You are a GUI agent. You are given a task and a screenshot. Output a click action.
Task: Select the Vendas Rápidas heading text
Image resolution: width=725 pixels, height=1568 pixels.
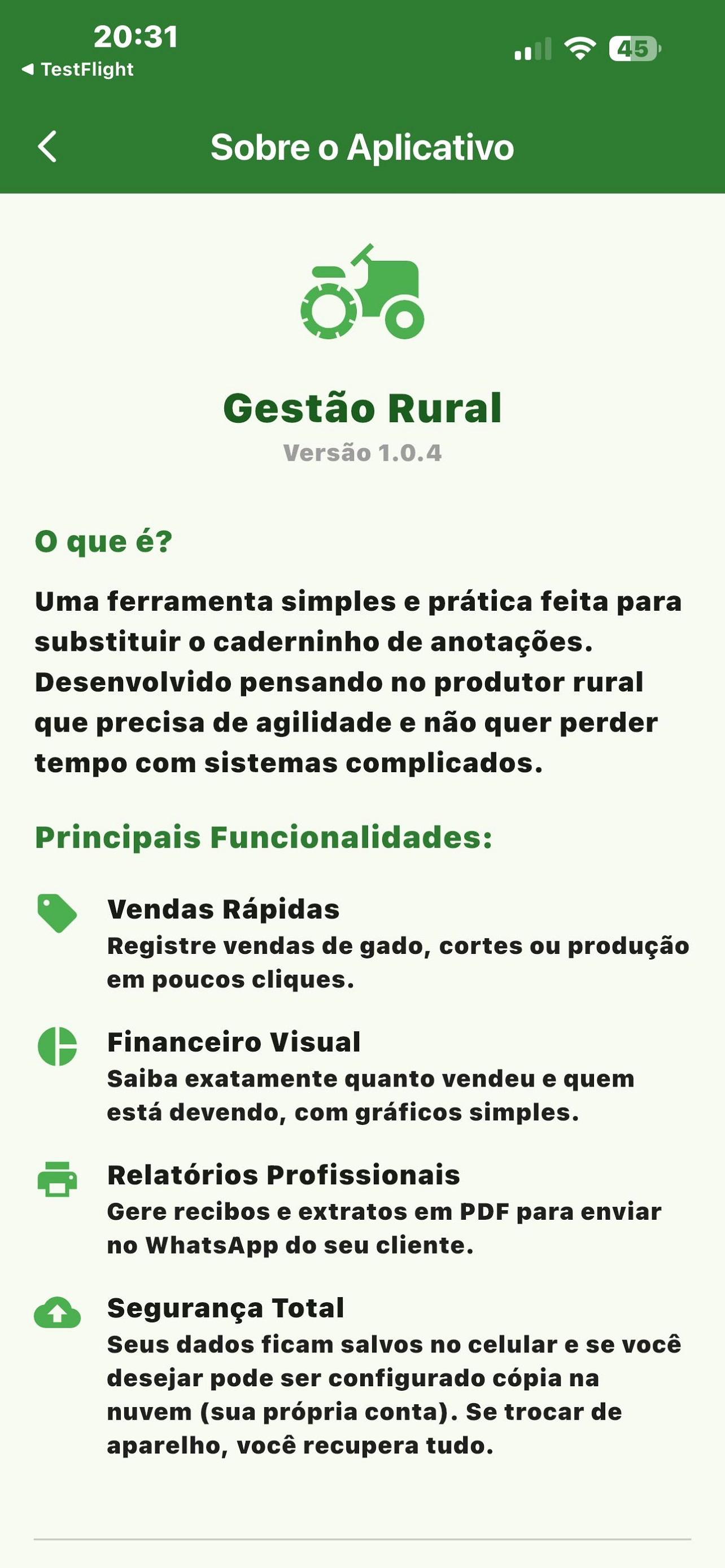(223, 910)
